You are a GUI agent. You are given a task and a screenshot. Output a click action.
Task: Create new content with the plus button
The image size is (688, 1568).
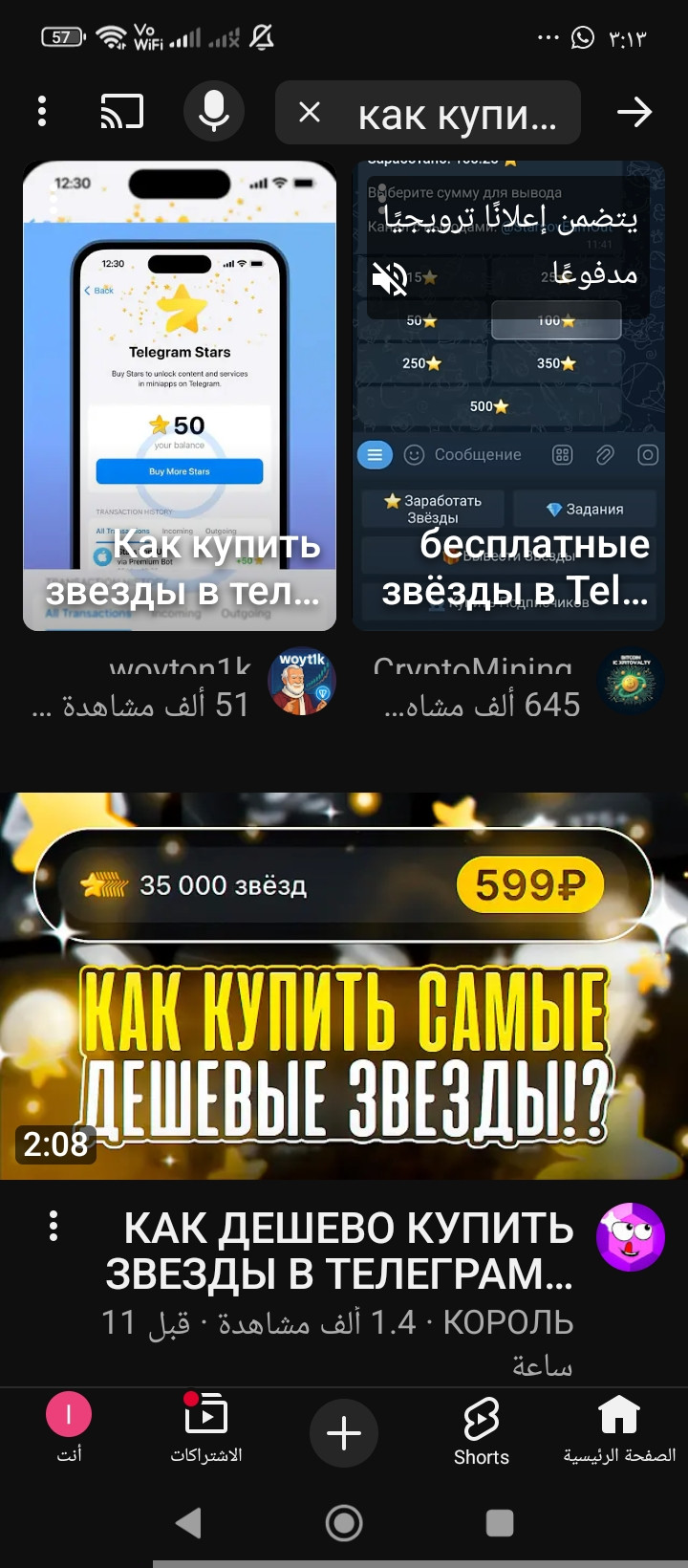coord(344,1433)
